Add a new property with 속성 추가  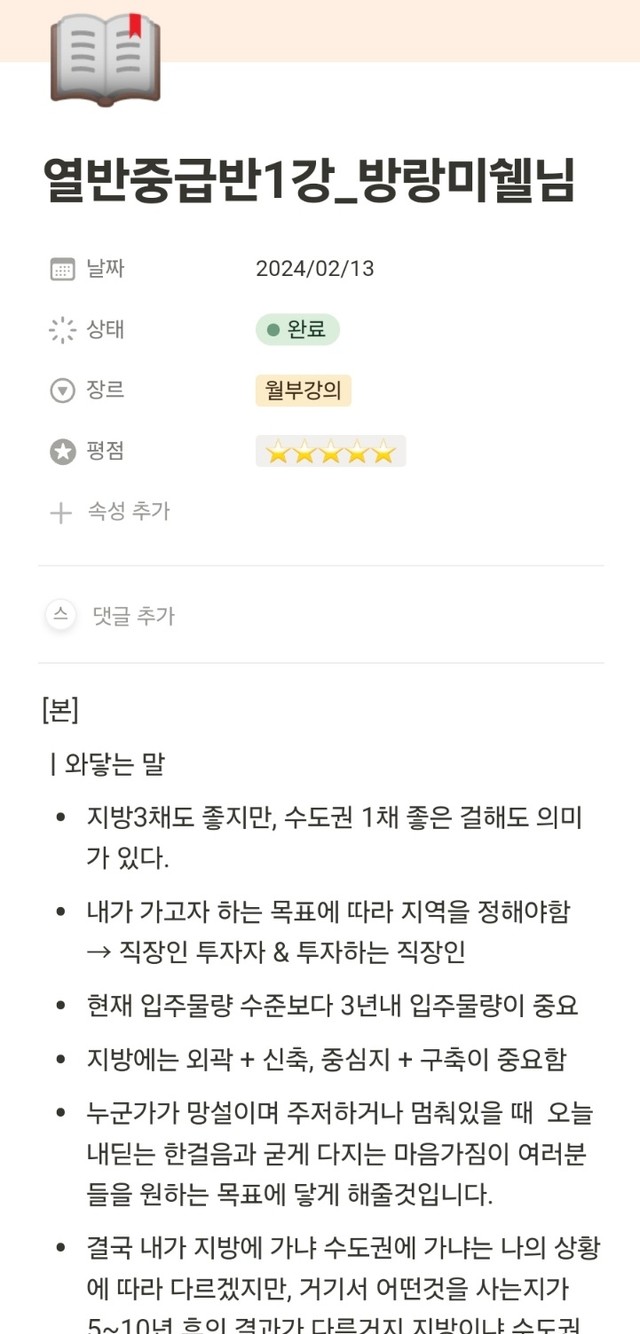[110, 512]
